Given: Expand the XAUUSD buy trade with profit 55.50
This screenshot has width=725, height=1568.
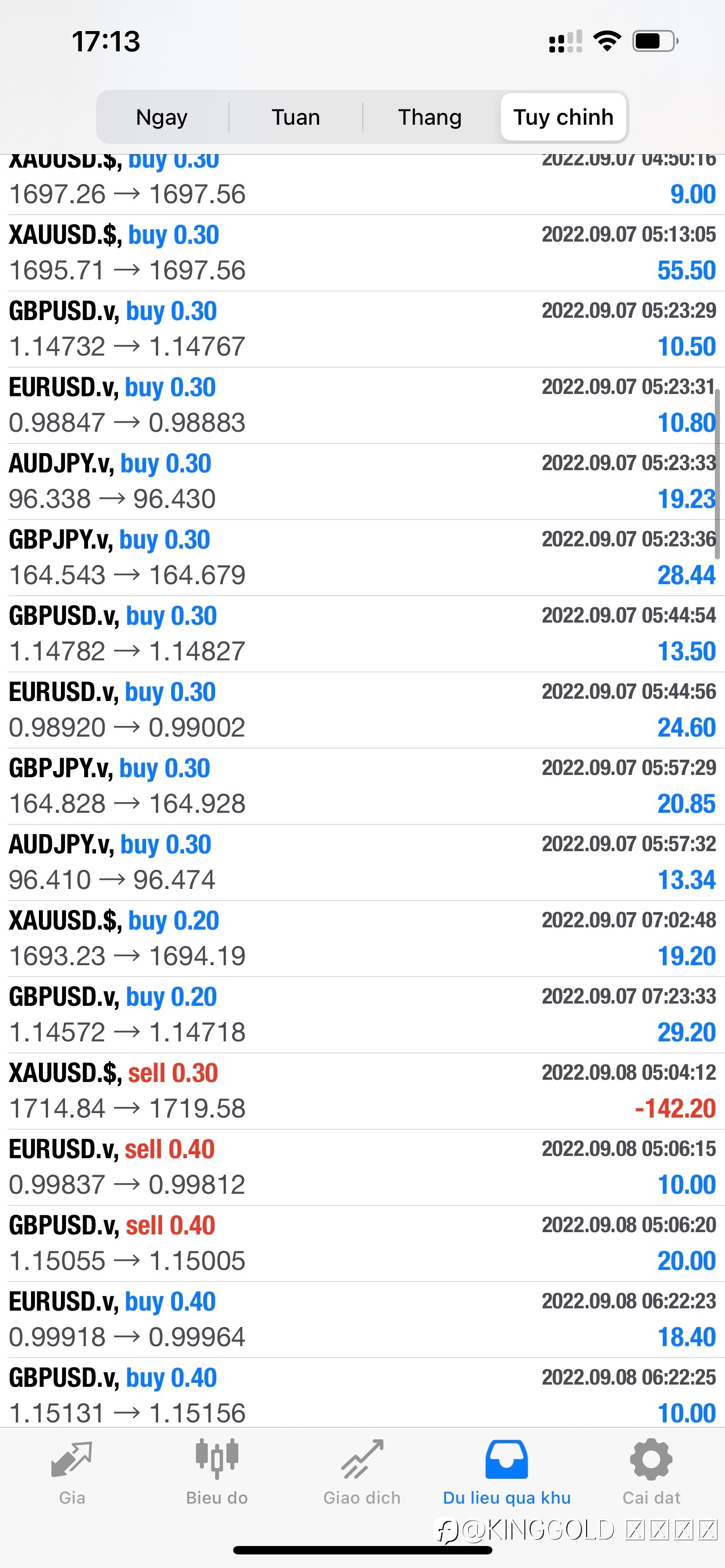Looking at the screenshot, I should tap(362, 253).
